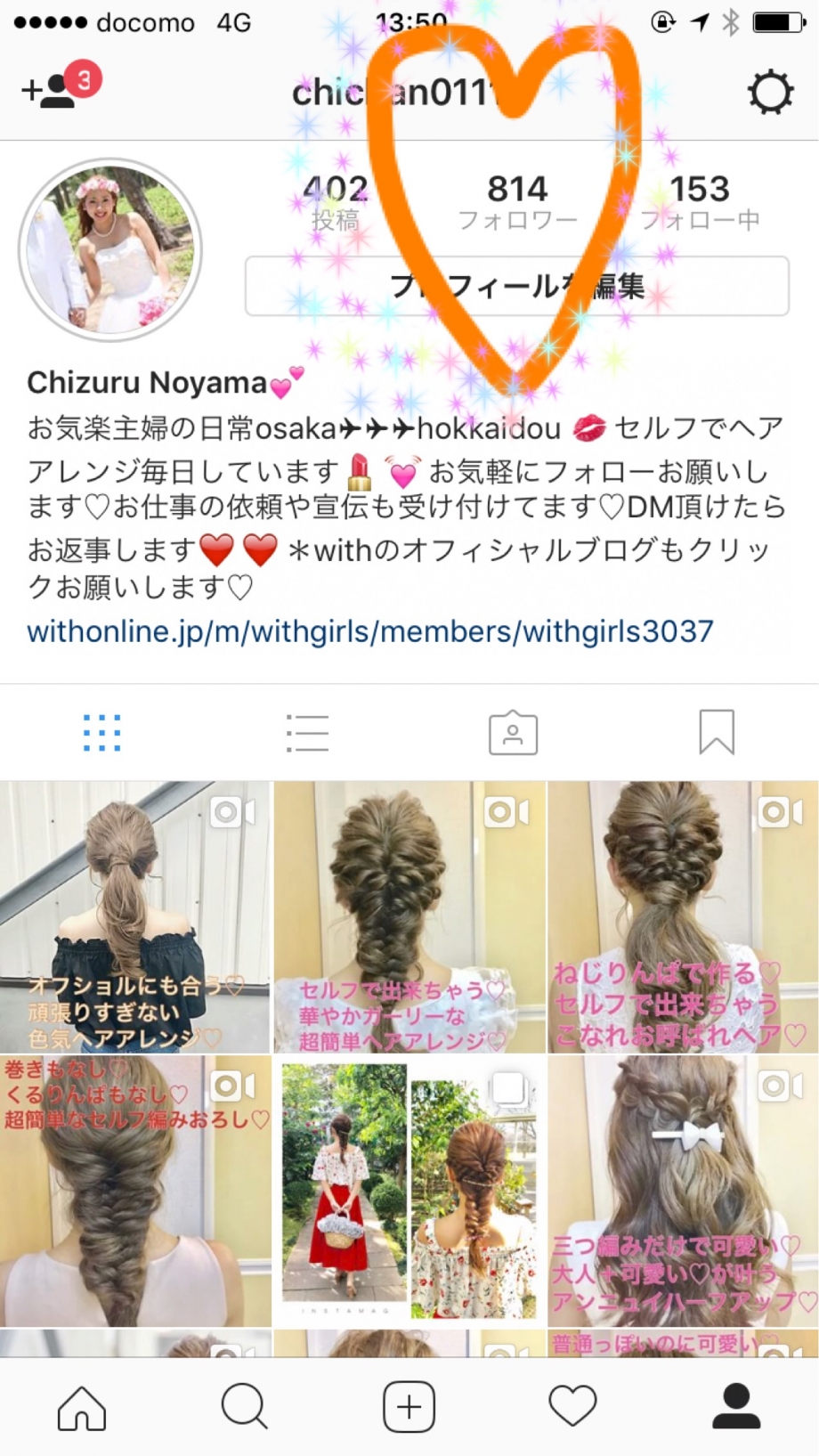Image resolution: width=819 pixels, height=1456 pixels.
Task: Tap the edit profile button
Action: click(x=516, y=286)
